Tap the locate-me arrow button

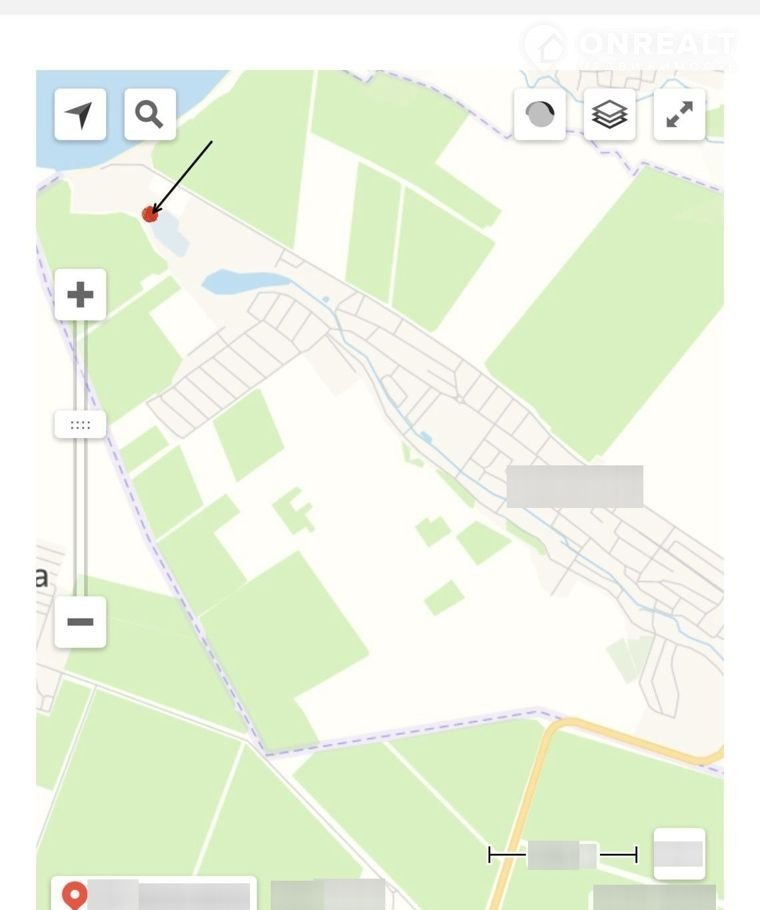pyautogui.click(x=80, y=115)
